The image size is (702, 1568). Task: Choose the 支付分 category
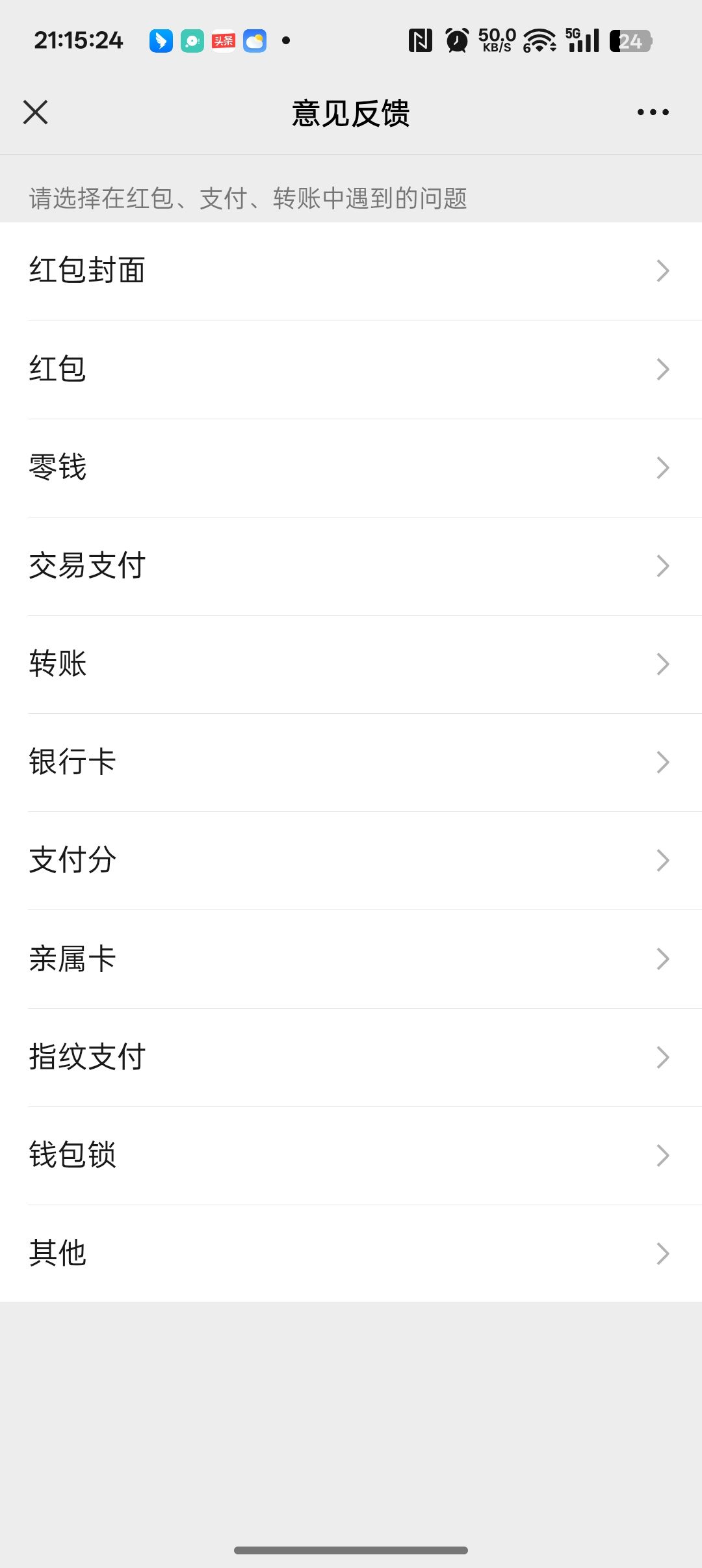click(351, 860)
